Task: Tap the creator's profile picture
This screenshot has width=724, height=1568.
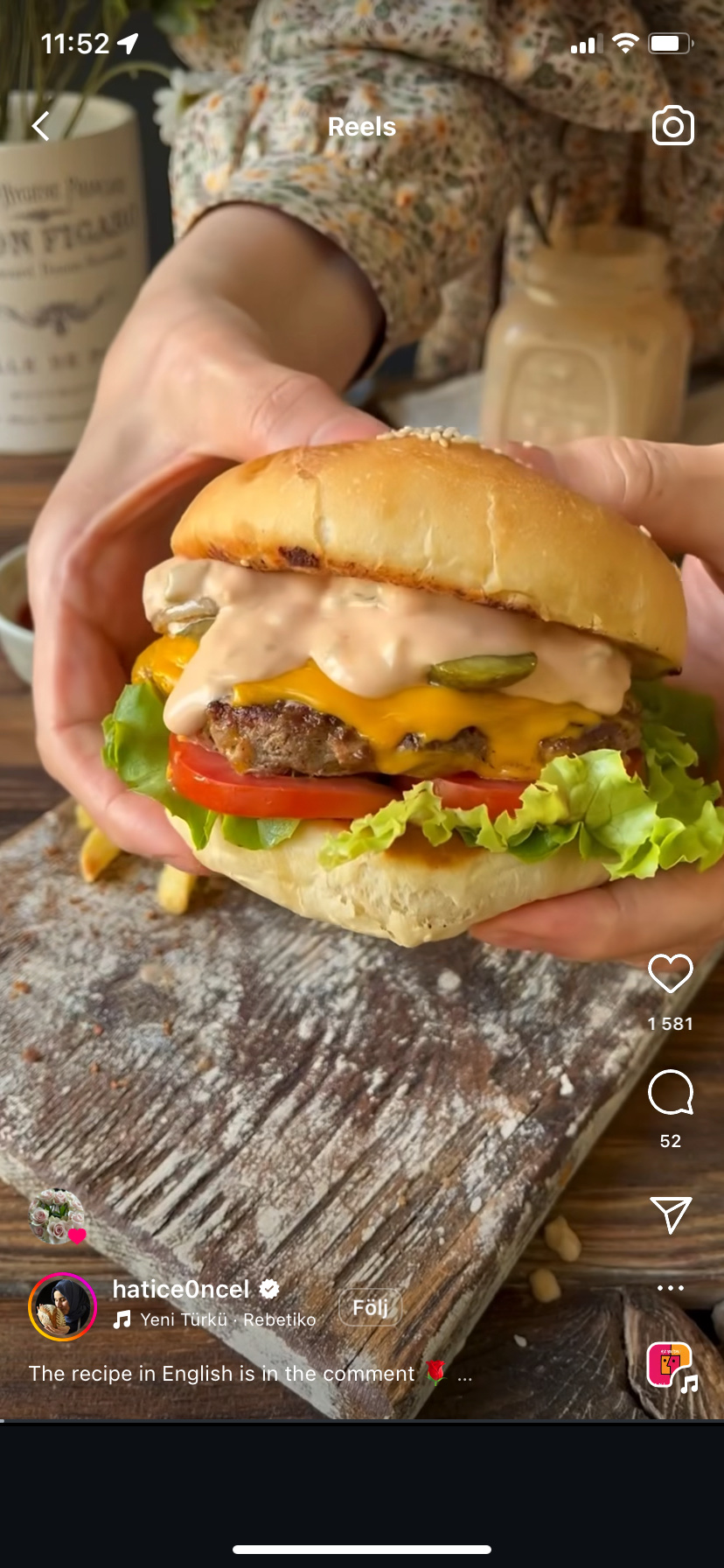Action: click(60, 1305)
